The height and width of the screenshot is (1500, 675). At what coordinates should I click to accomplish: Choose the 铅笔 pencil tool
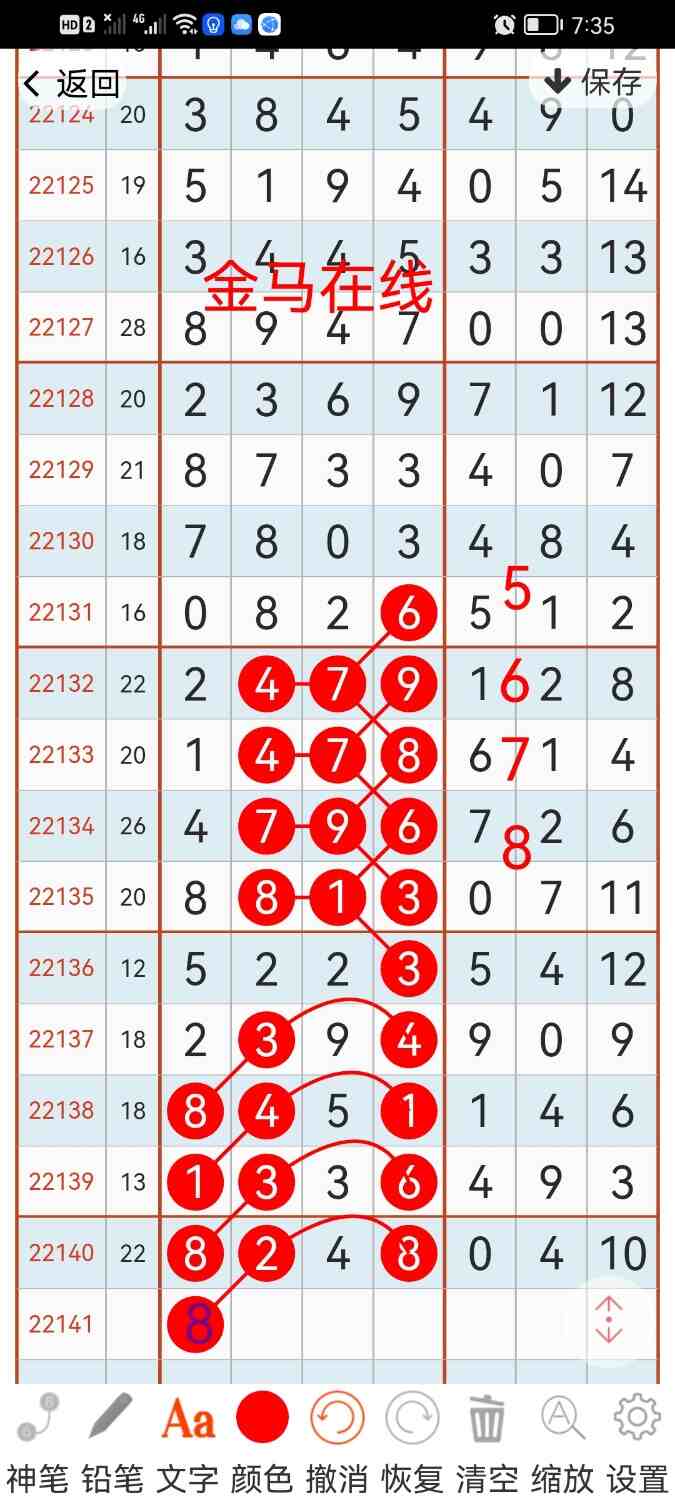click(x=112, y=1438)
